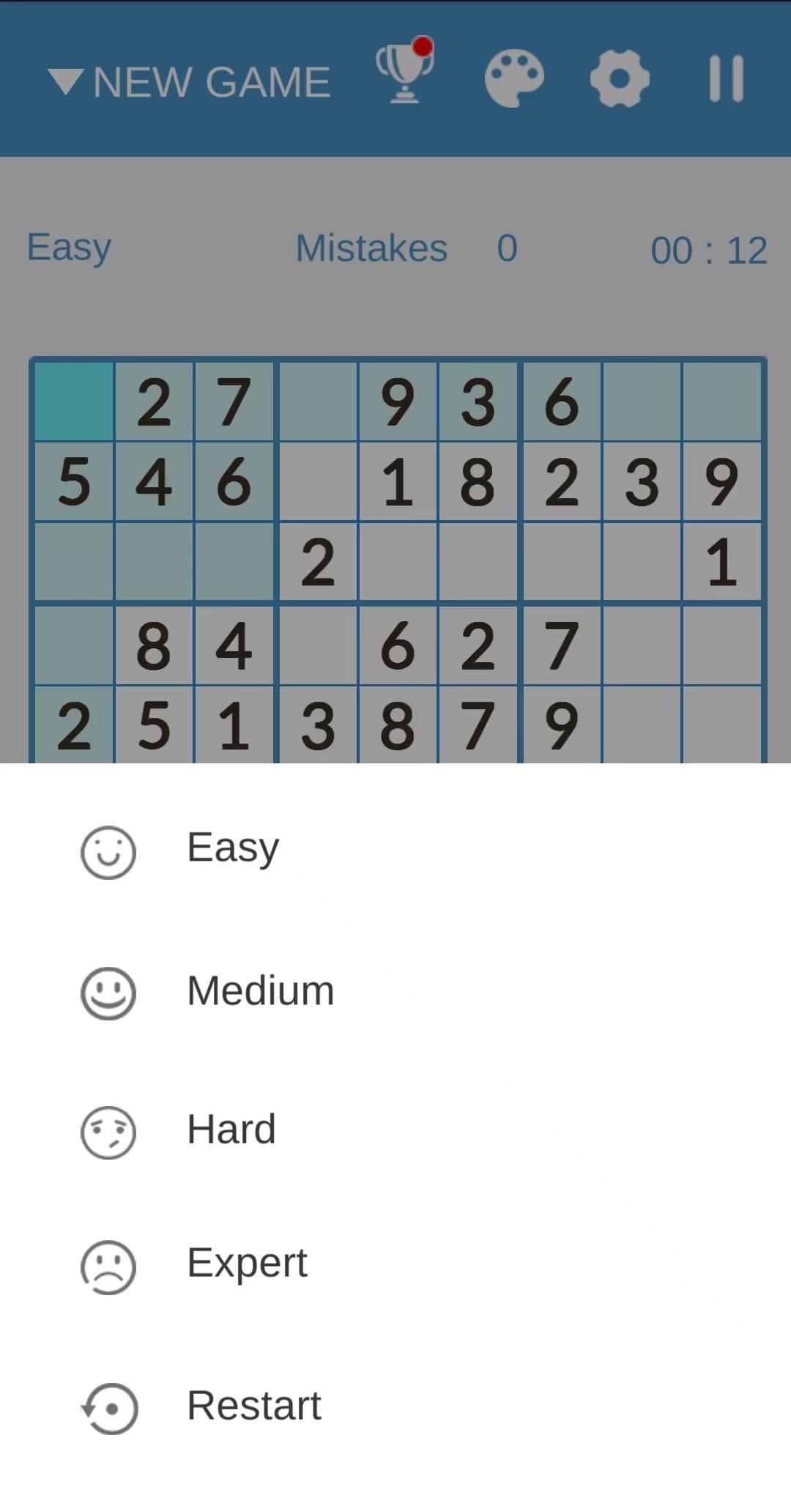Restart the current puzzle

tap(253, 1406)
